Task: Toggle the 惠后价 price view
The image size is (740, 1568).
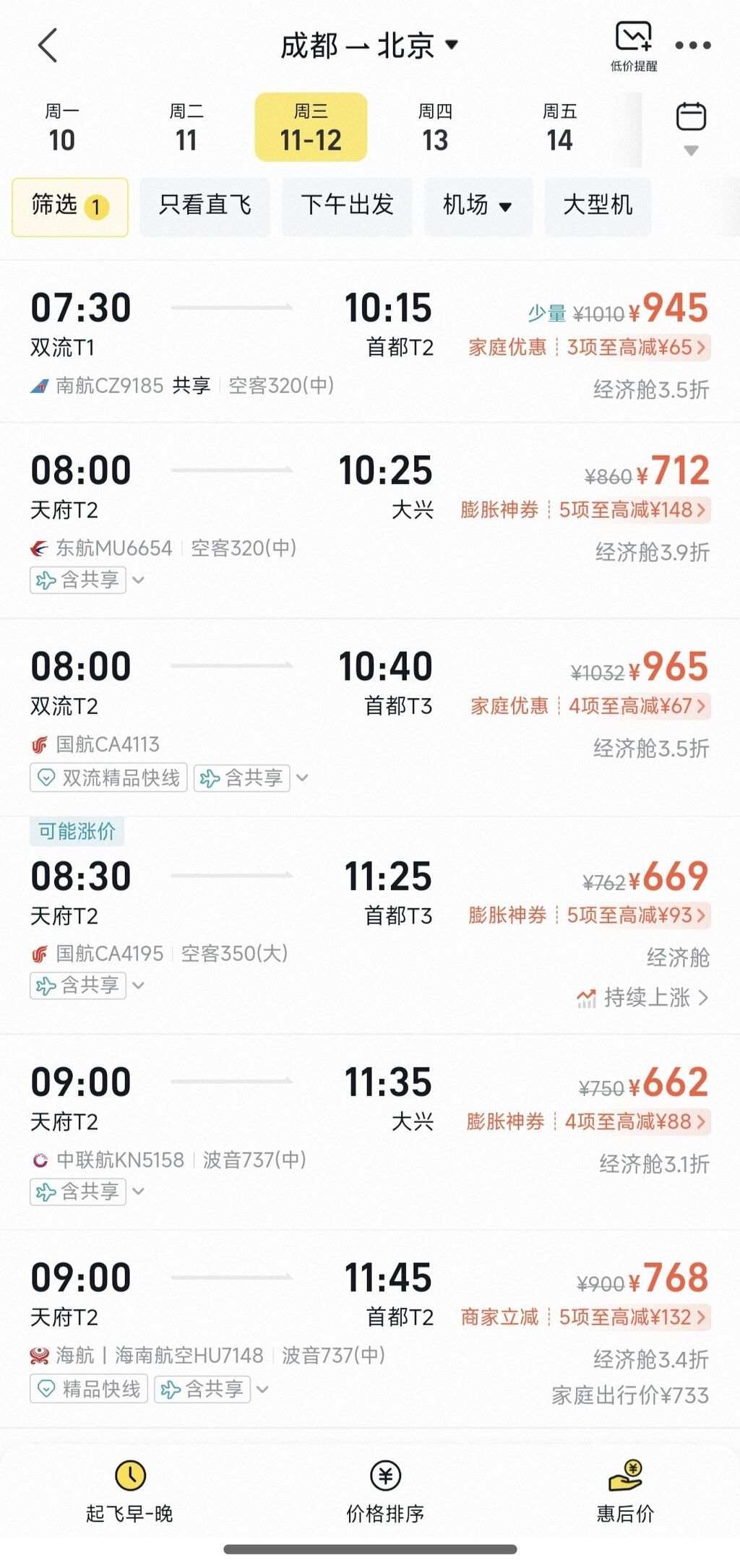Action: click(625, 1491)
